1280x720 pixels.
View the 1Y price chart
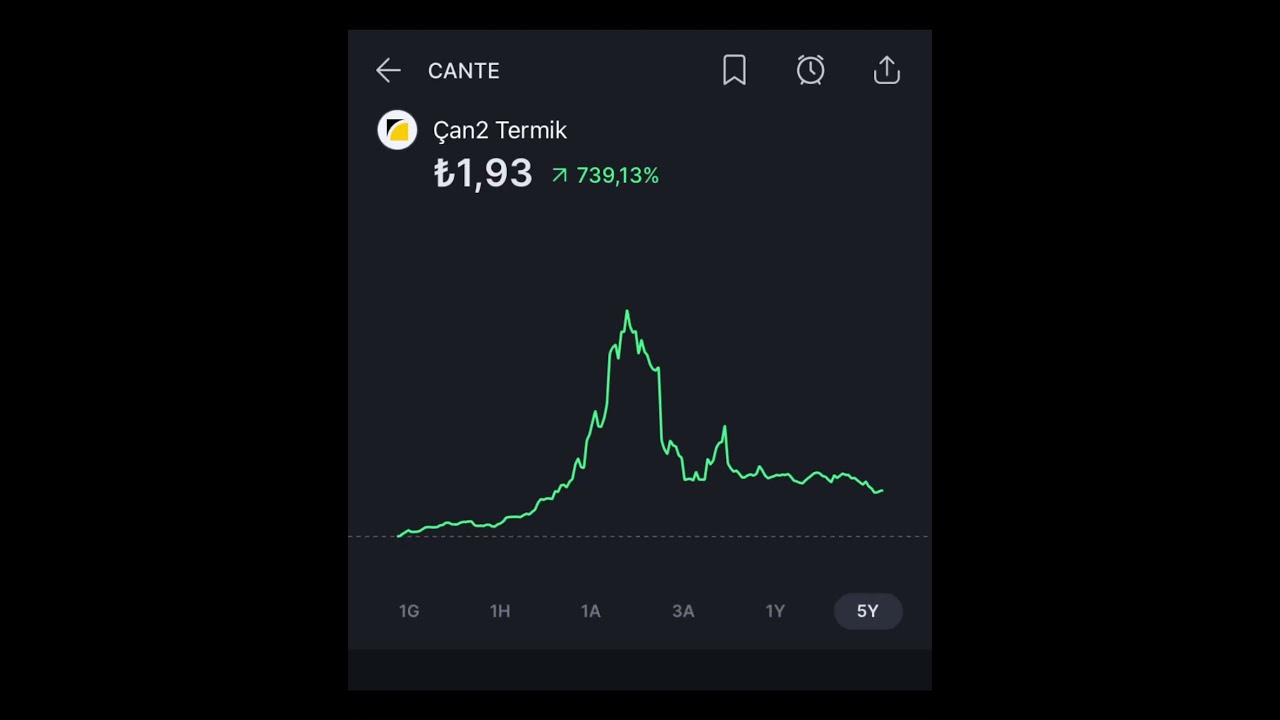(775, 611)
